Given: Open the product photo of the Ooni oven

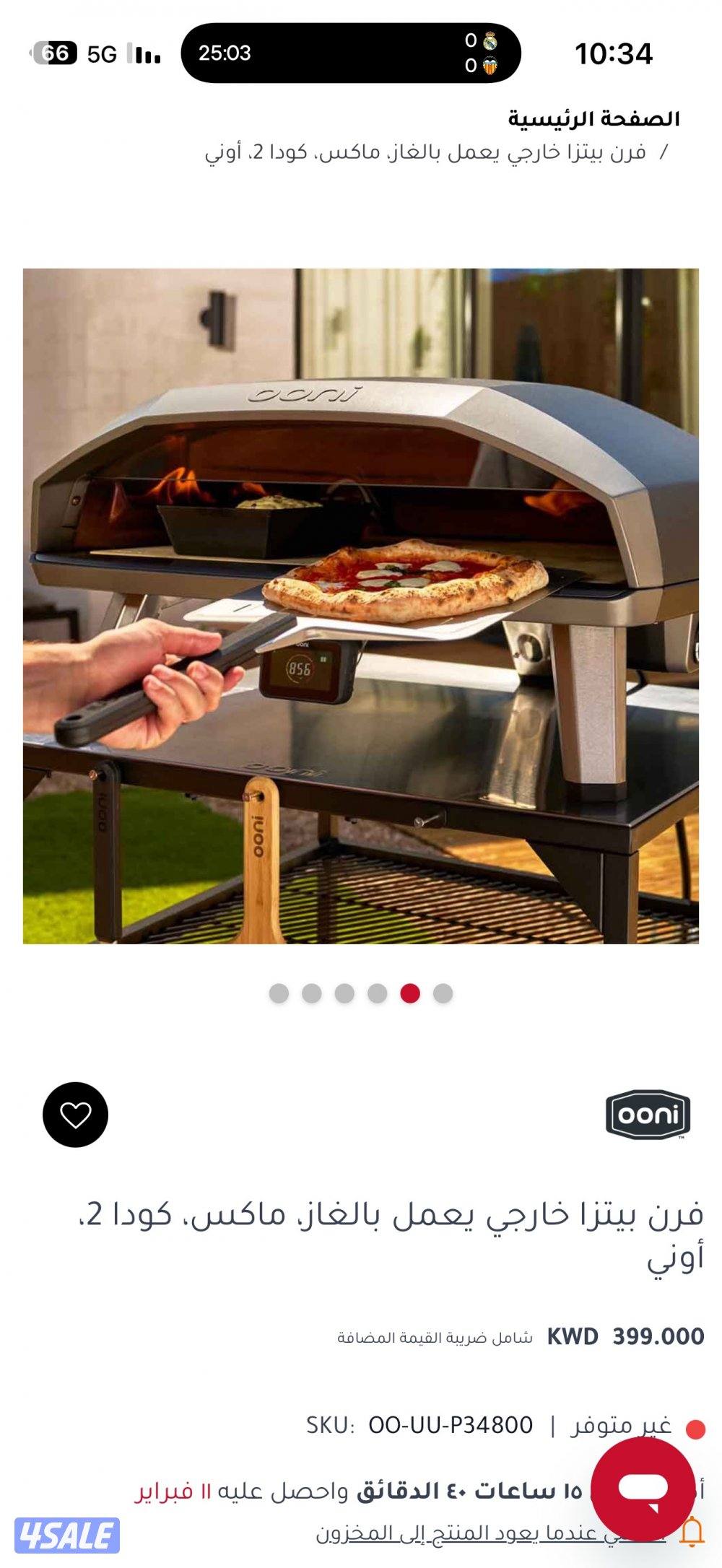Looking at the screenshot, I should (361, 606).
